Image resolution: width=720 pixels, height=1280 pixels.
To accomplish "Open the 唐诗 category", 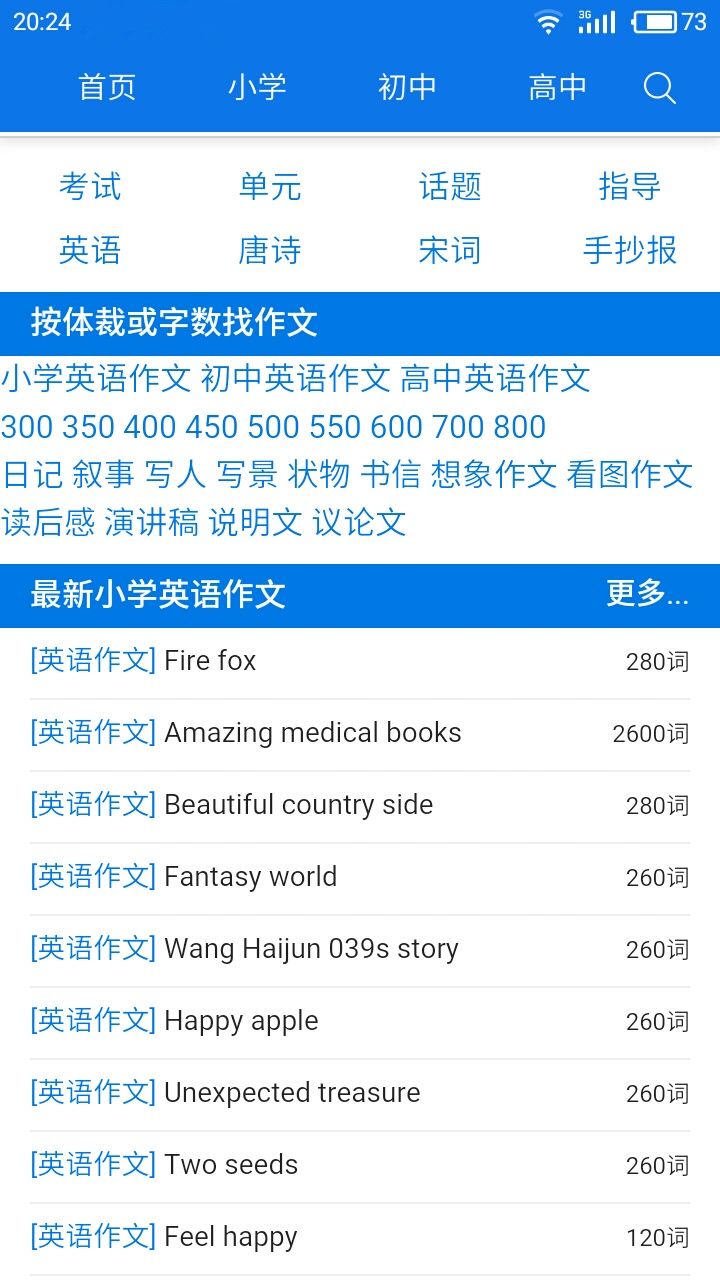I will [x=270, y=250].
